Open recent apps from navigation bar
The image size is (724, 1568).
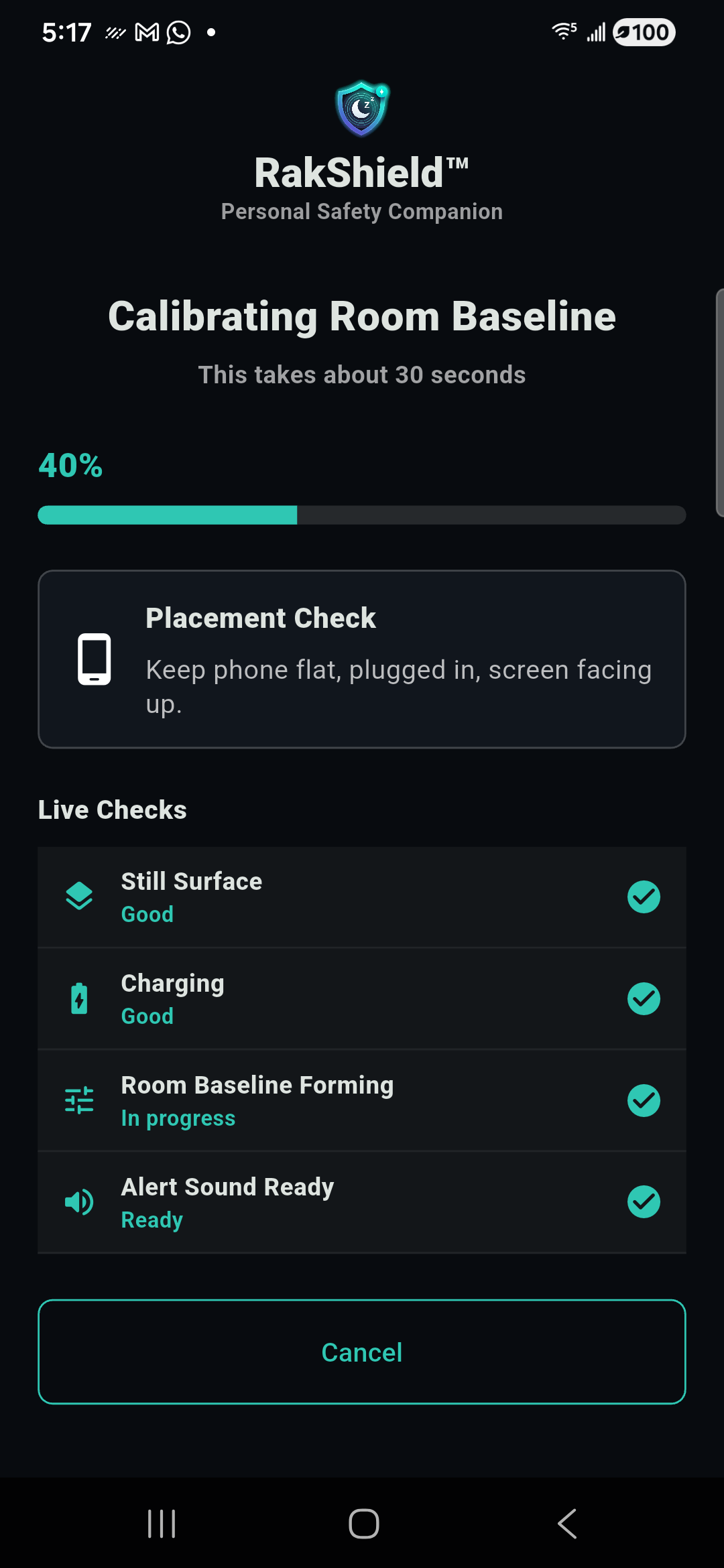pyautogui.click(x=162, y=1524)
